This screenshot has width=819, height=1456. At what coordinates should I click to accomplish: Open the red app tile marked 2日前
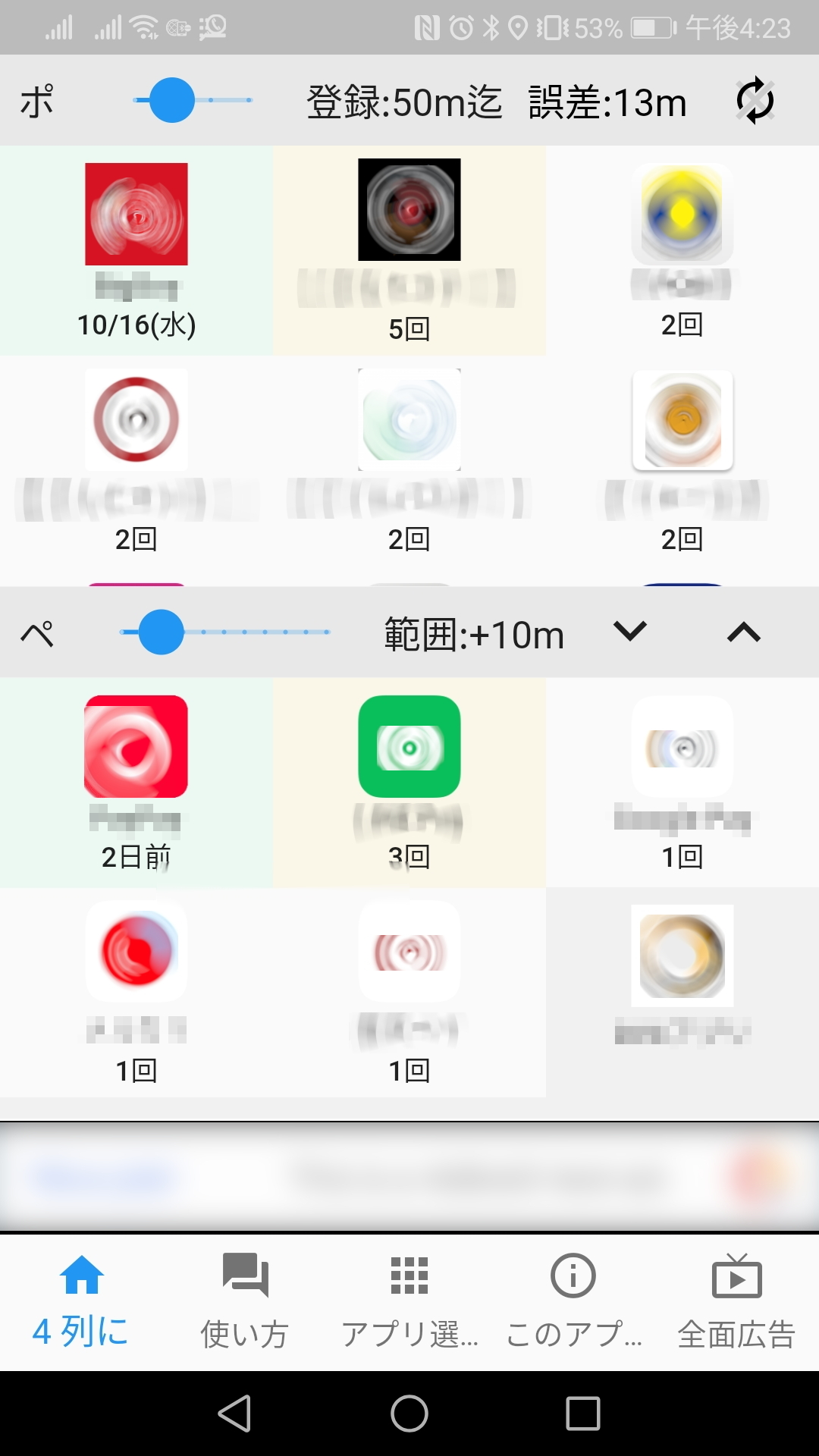point(136,746)
